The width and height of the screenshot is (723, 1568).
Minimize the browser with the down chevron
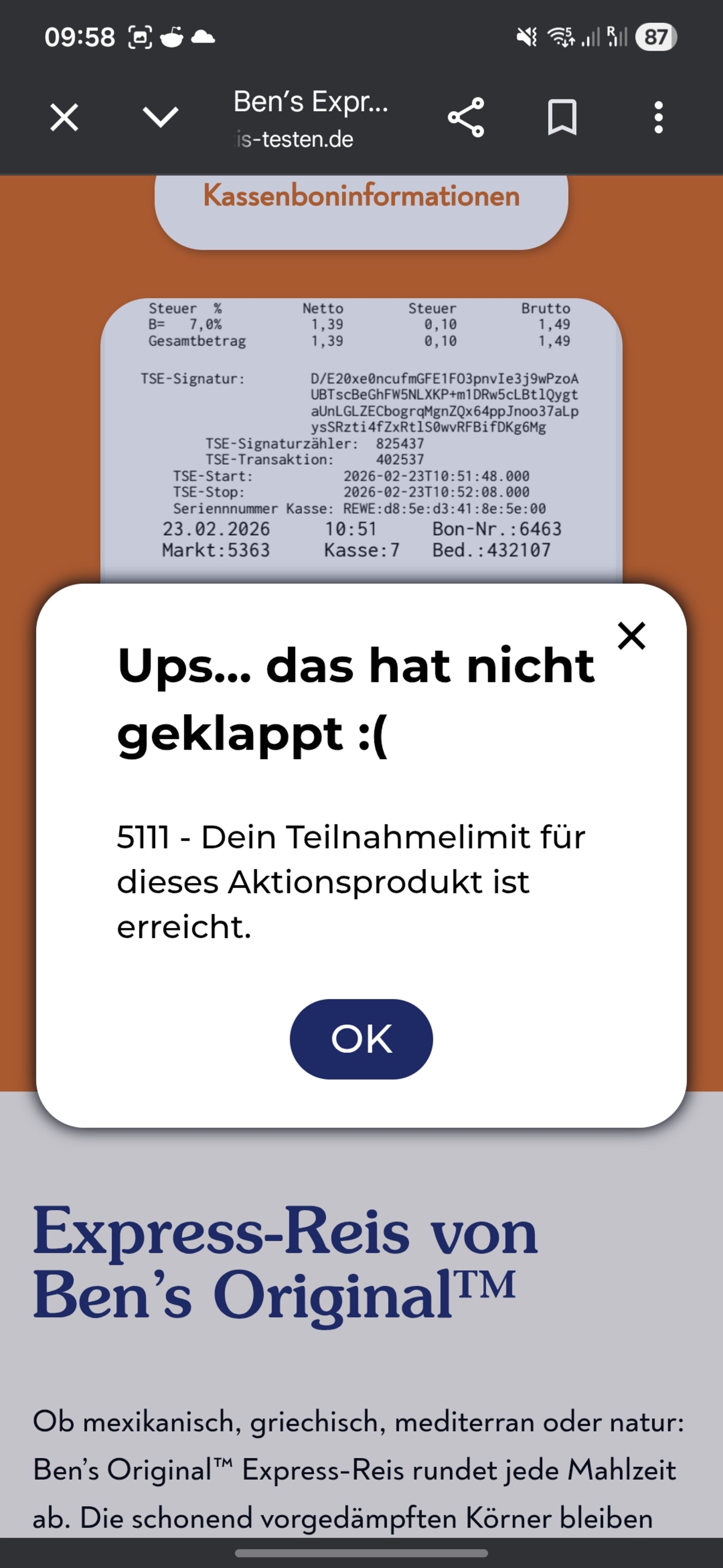point(160,117)
